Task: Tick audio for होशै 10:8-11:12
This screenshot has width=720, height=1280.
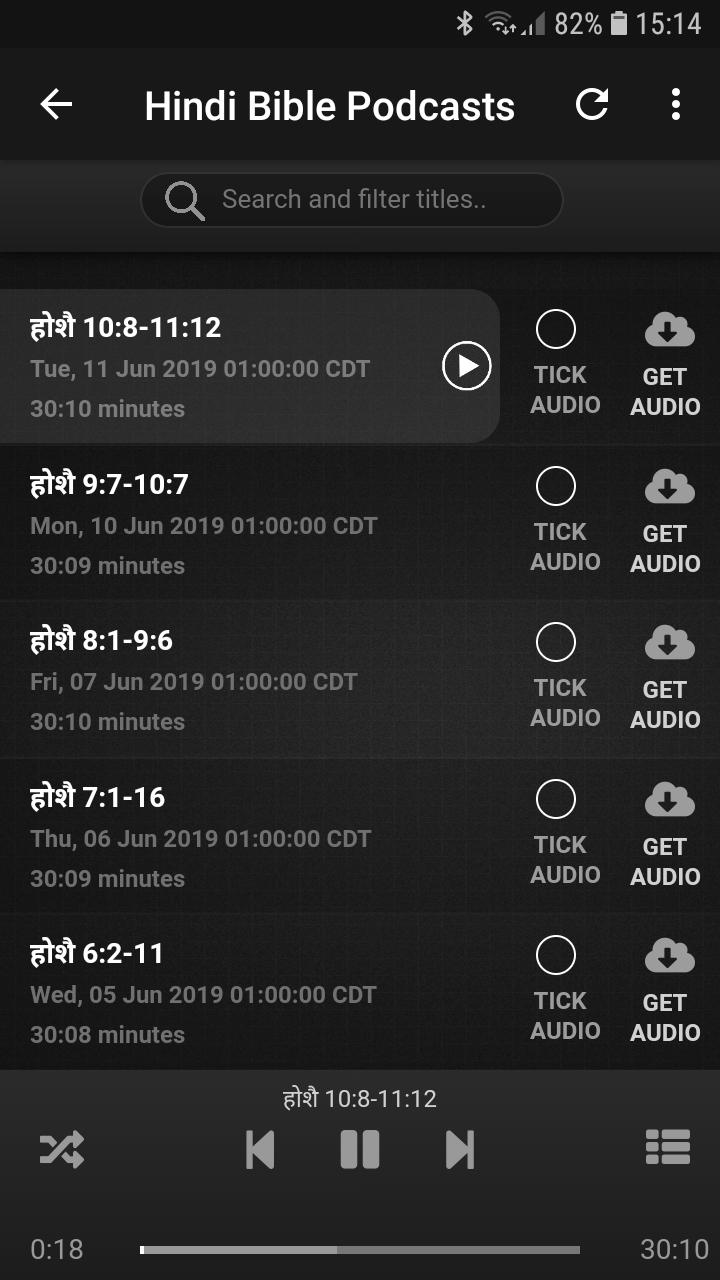Action: point(556,330)
